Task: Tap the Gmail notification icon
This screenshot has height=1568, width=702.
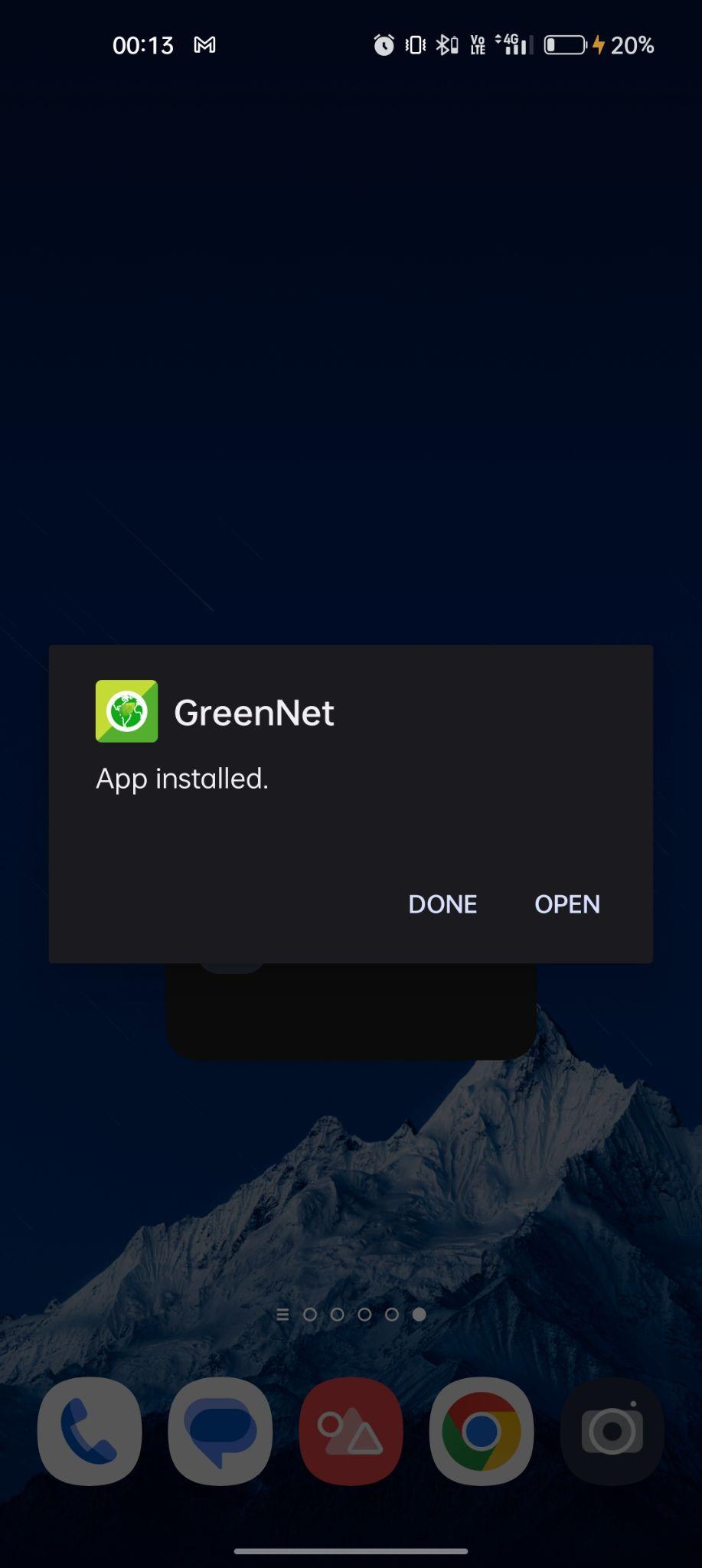Action: point(205,45)
